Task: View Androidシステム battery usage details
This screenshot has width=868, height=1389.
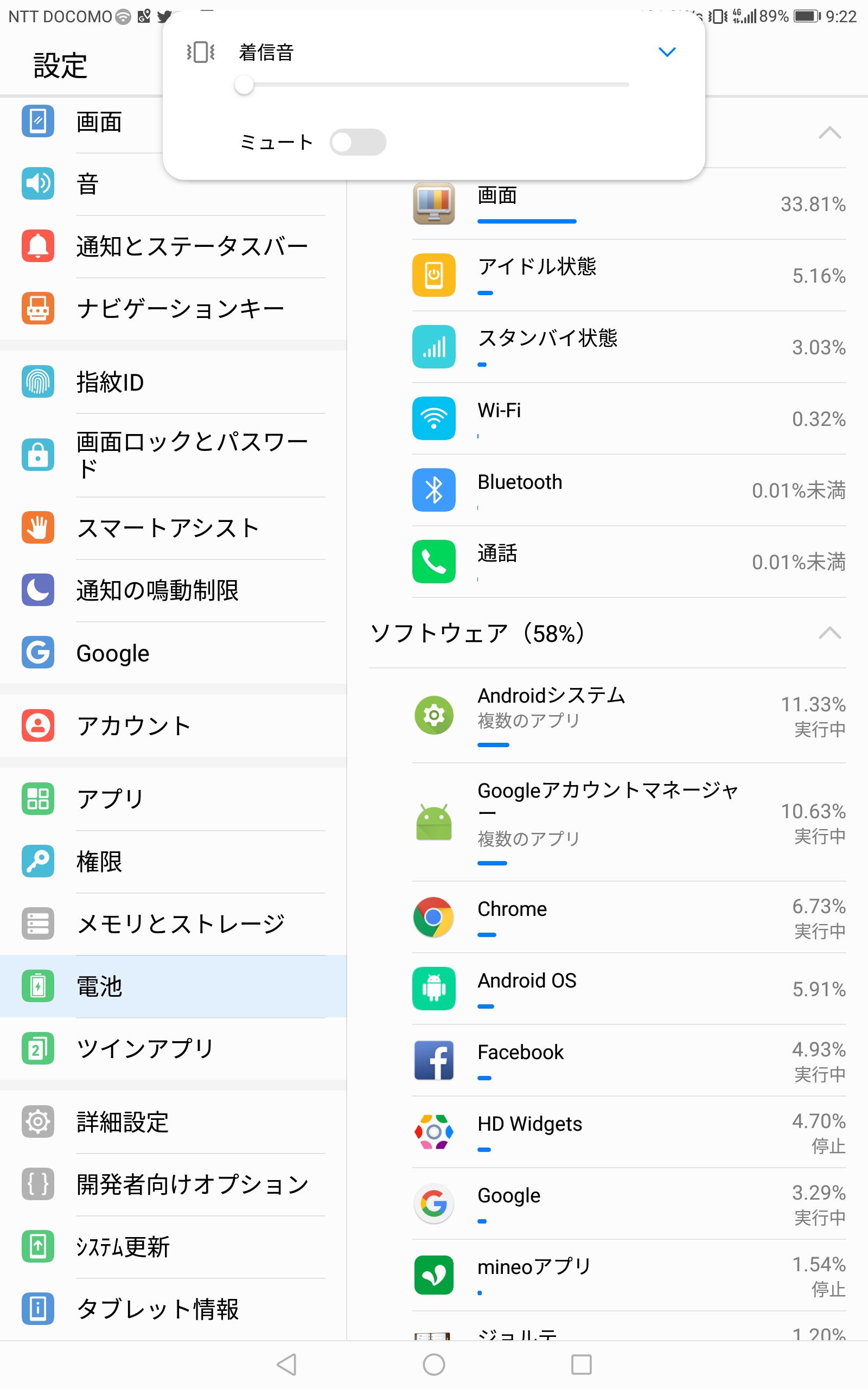Action: (x=629, y=716)
